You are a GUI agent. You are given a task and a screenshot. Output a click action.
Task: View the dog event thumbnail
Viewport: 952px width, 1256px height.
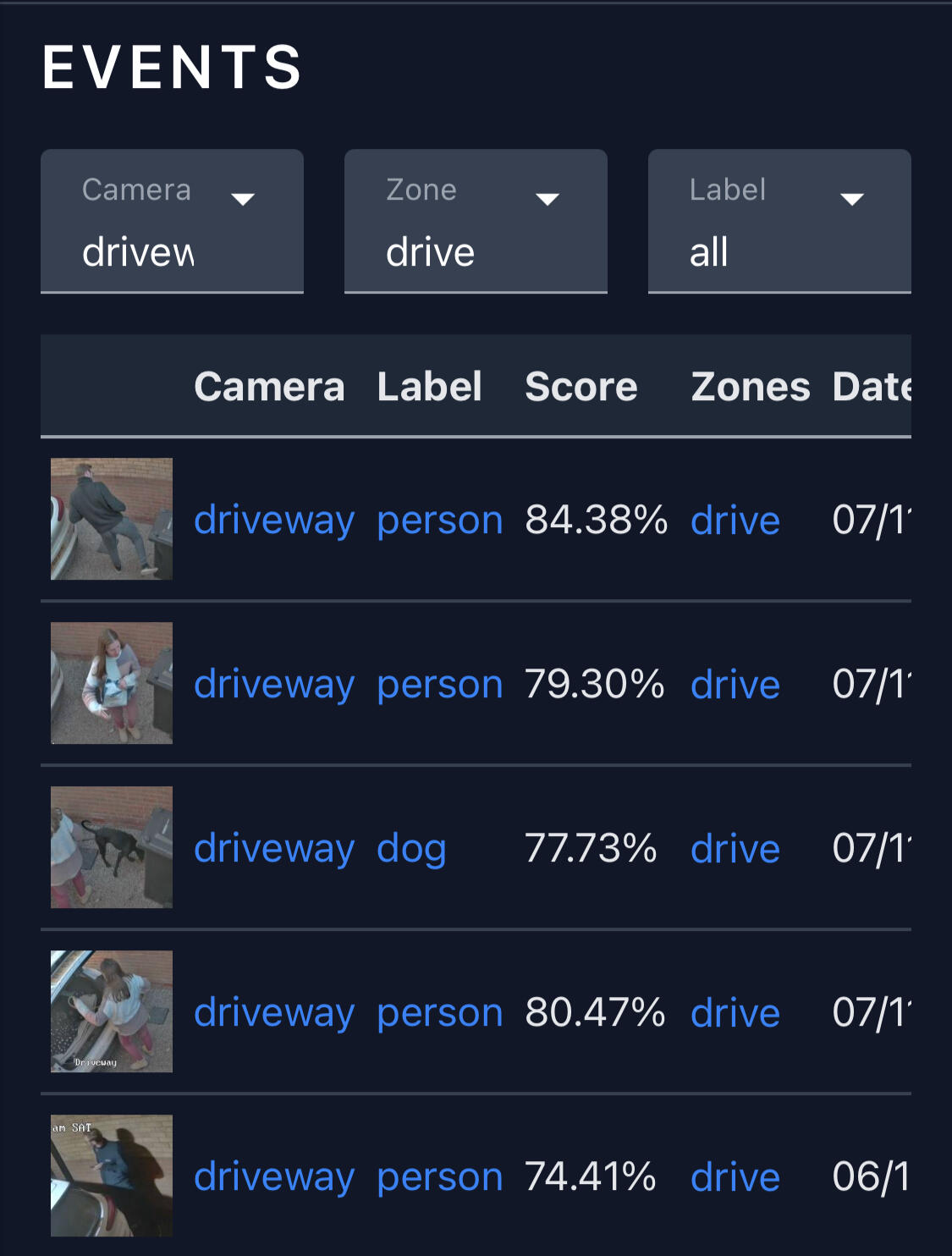[x=112, y=847]
